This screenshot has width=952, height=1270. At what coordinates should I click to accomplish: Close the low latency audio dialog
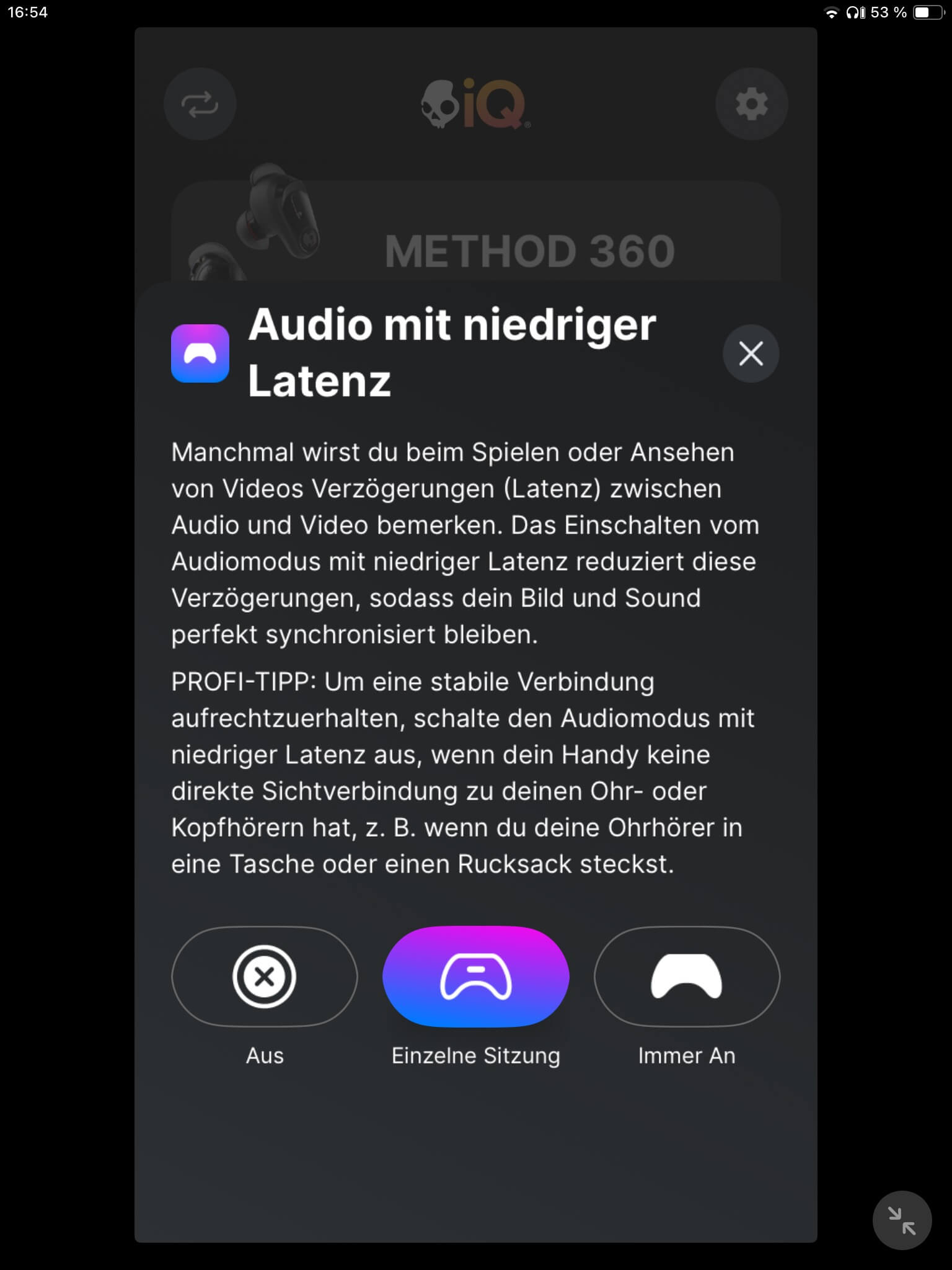point(751,353)
